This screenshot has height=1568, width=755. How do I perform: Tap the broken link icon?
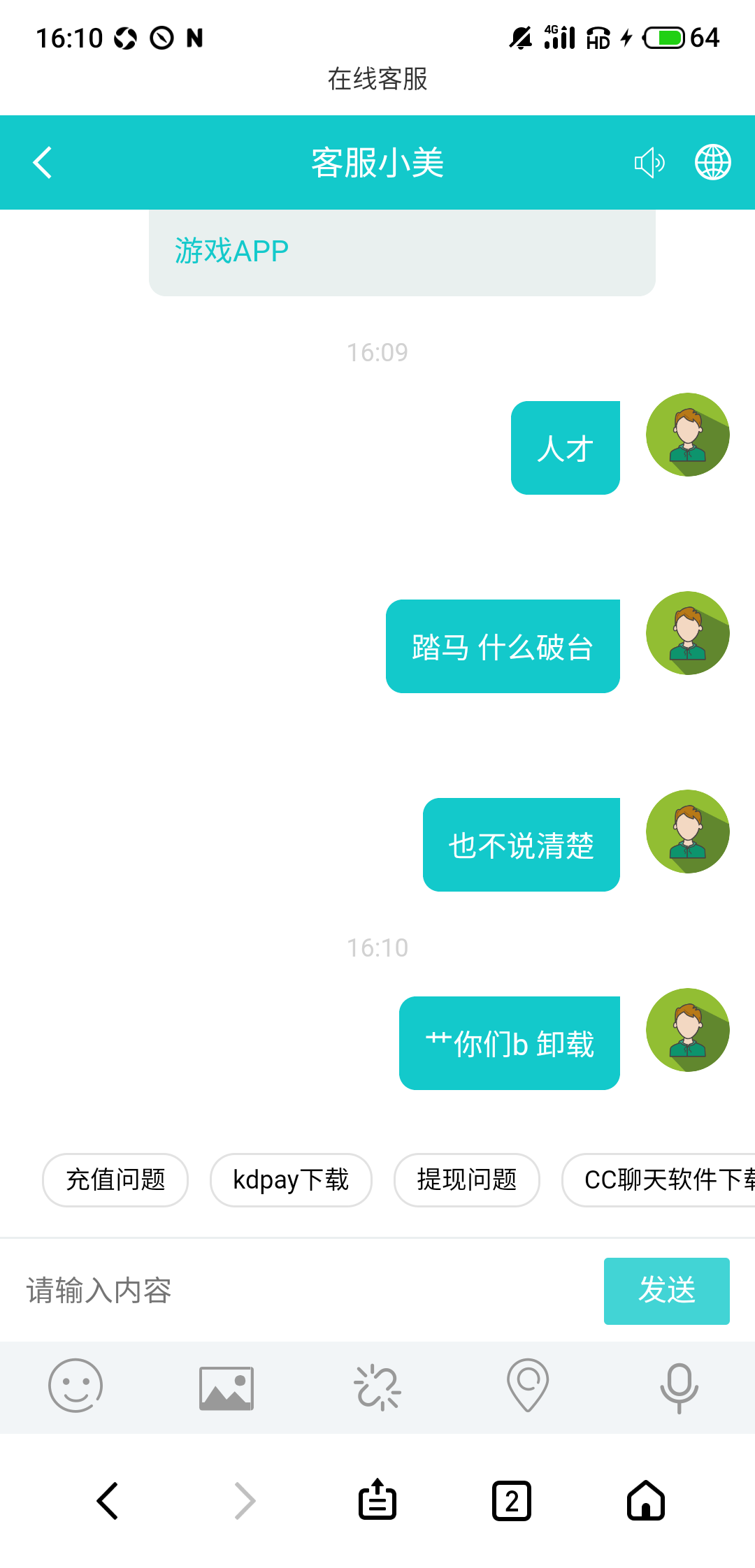[377, 1387]
